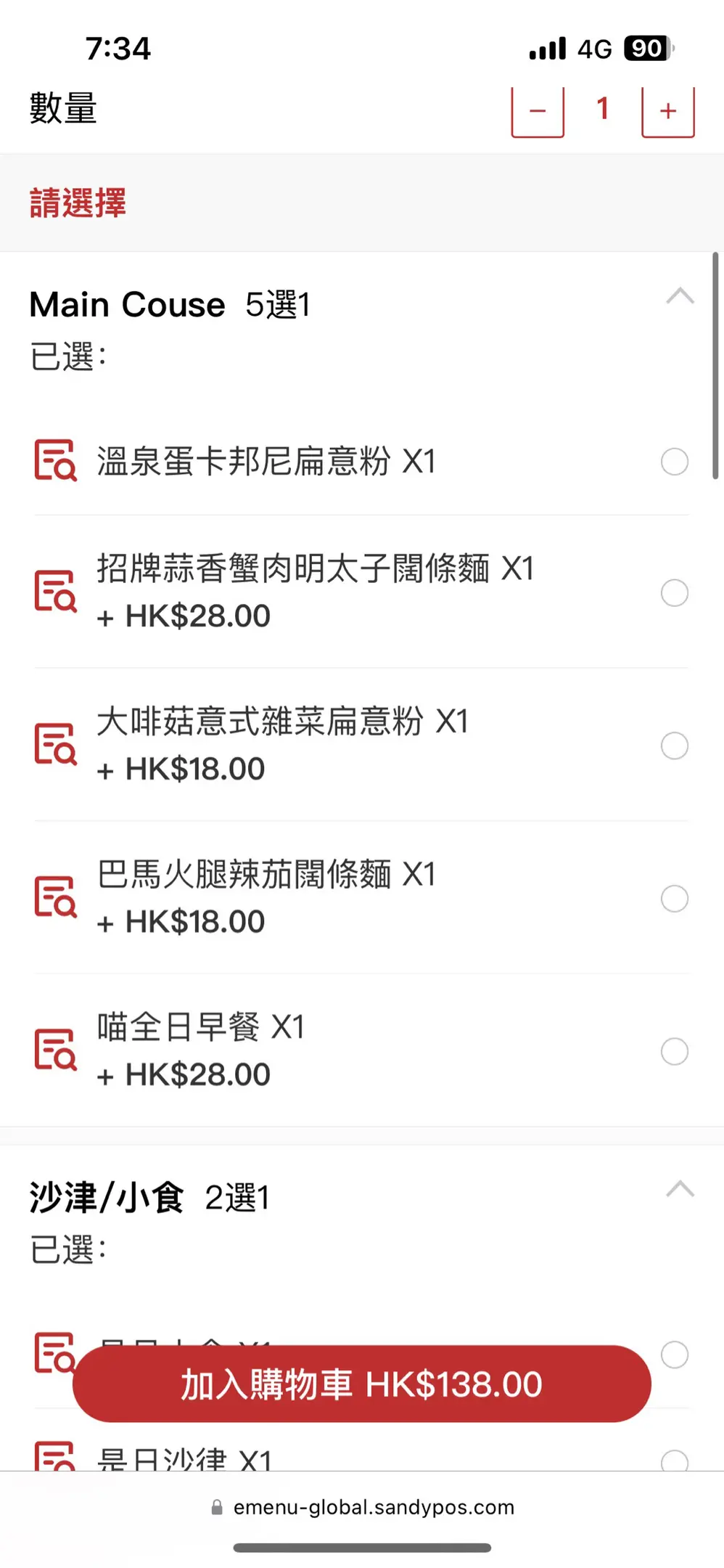724x1568 pixels.
Task: Select 喵全日早餐 option
Action: coord(675,1051)
